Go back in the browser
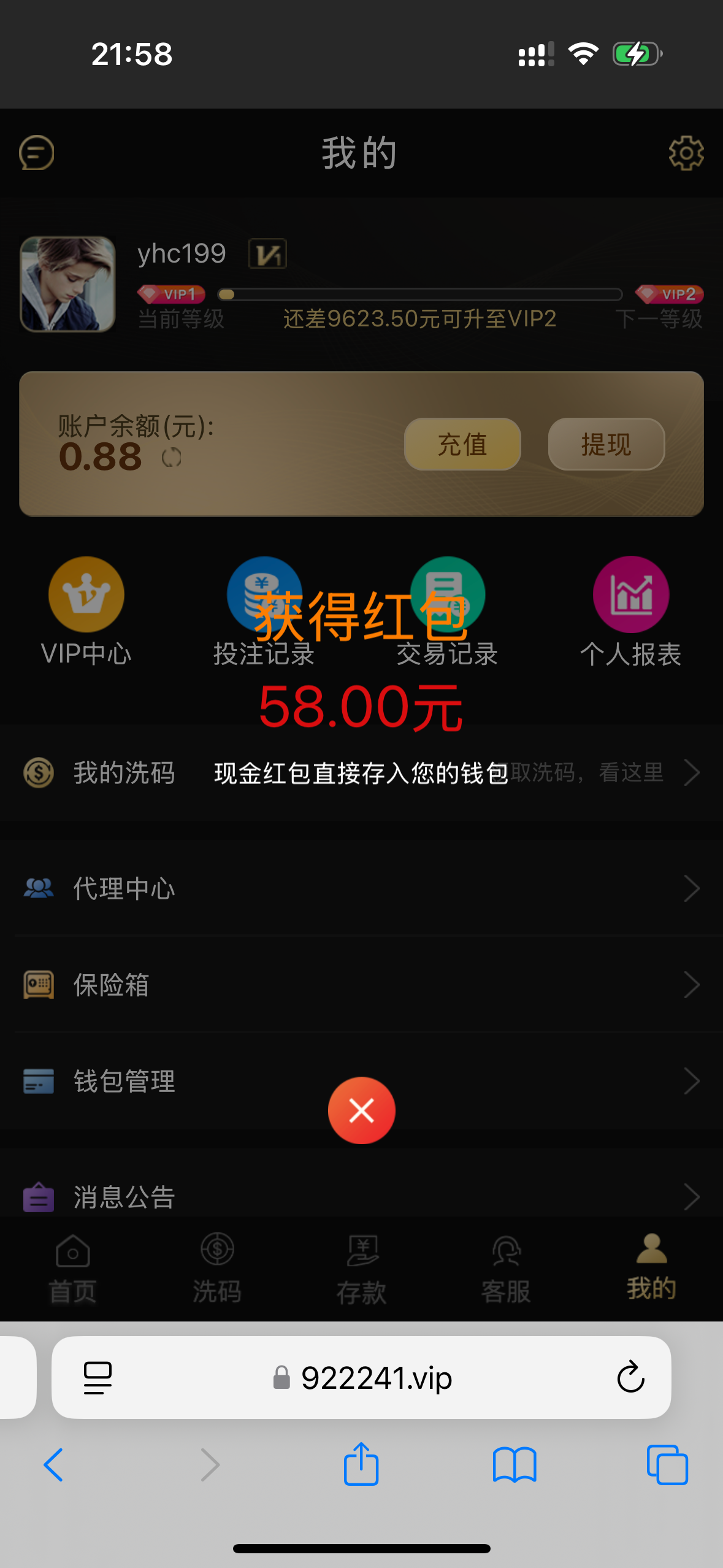Screen dimensions: 723x1568 point(53,1465)
